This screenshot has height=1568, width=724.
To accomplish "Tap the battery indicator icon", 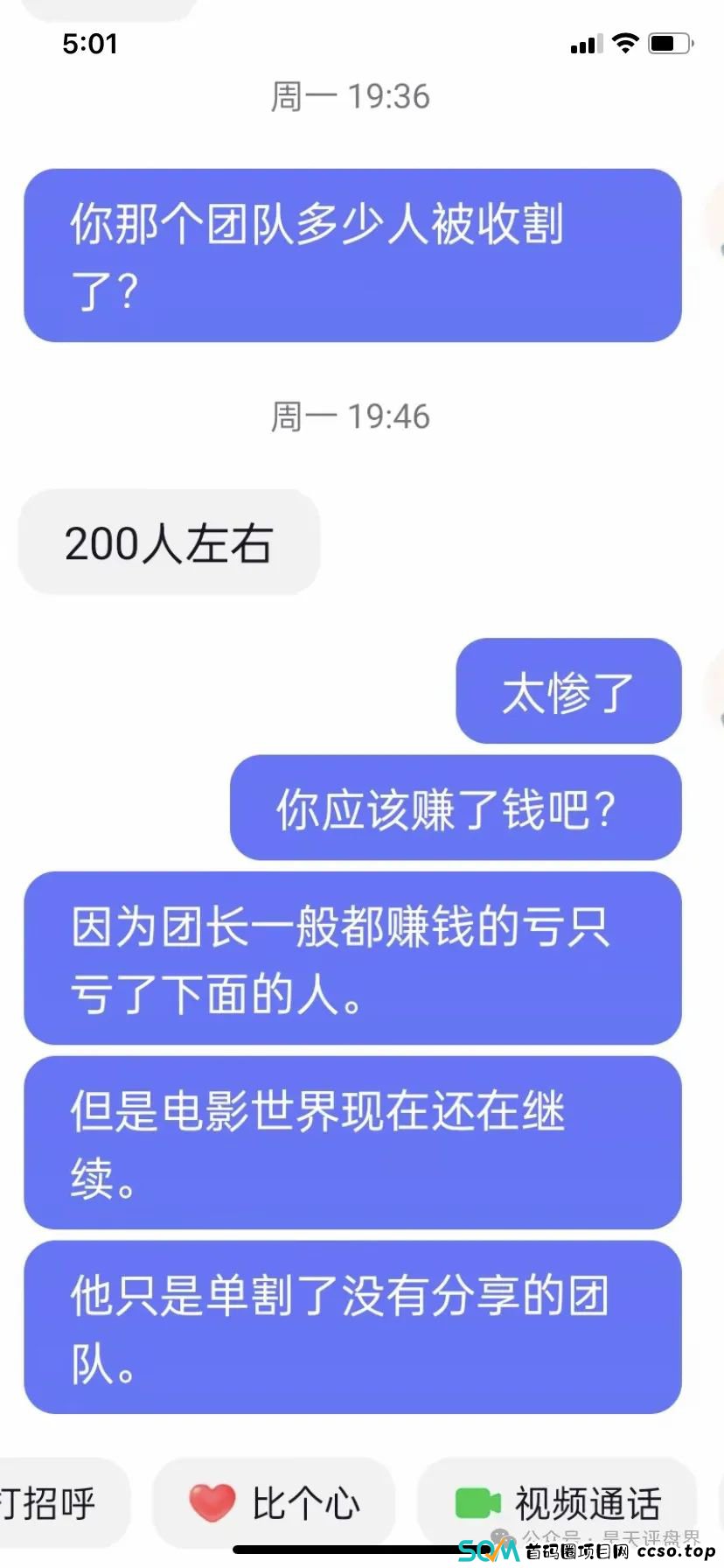I will coord(669,42).
